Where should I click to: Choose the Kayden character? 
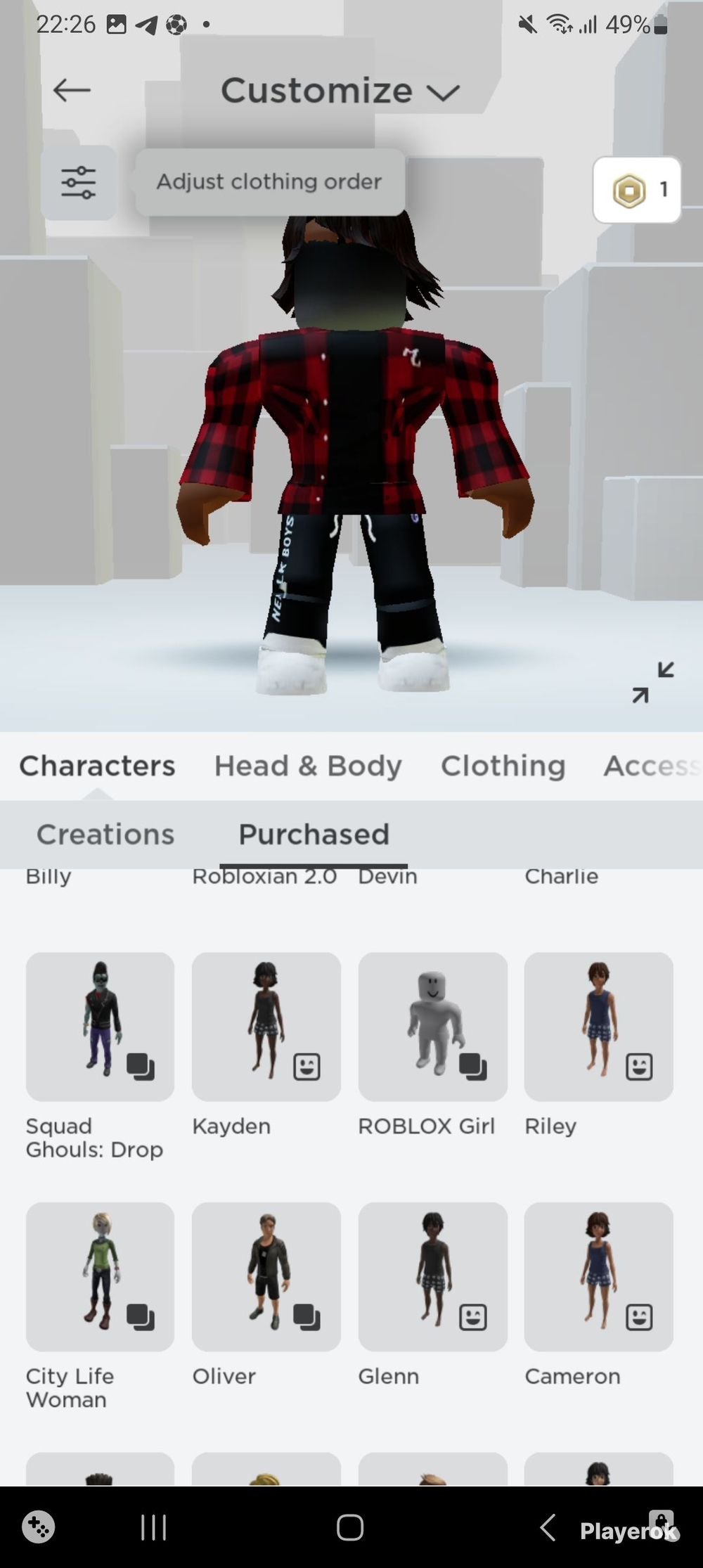(266, 1027)
